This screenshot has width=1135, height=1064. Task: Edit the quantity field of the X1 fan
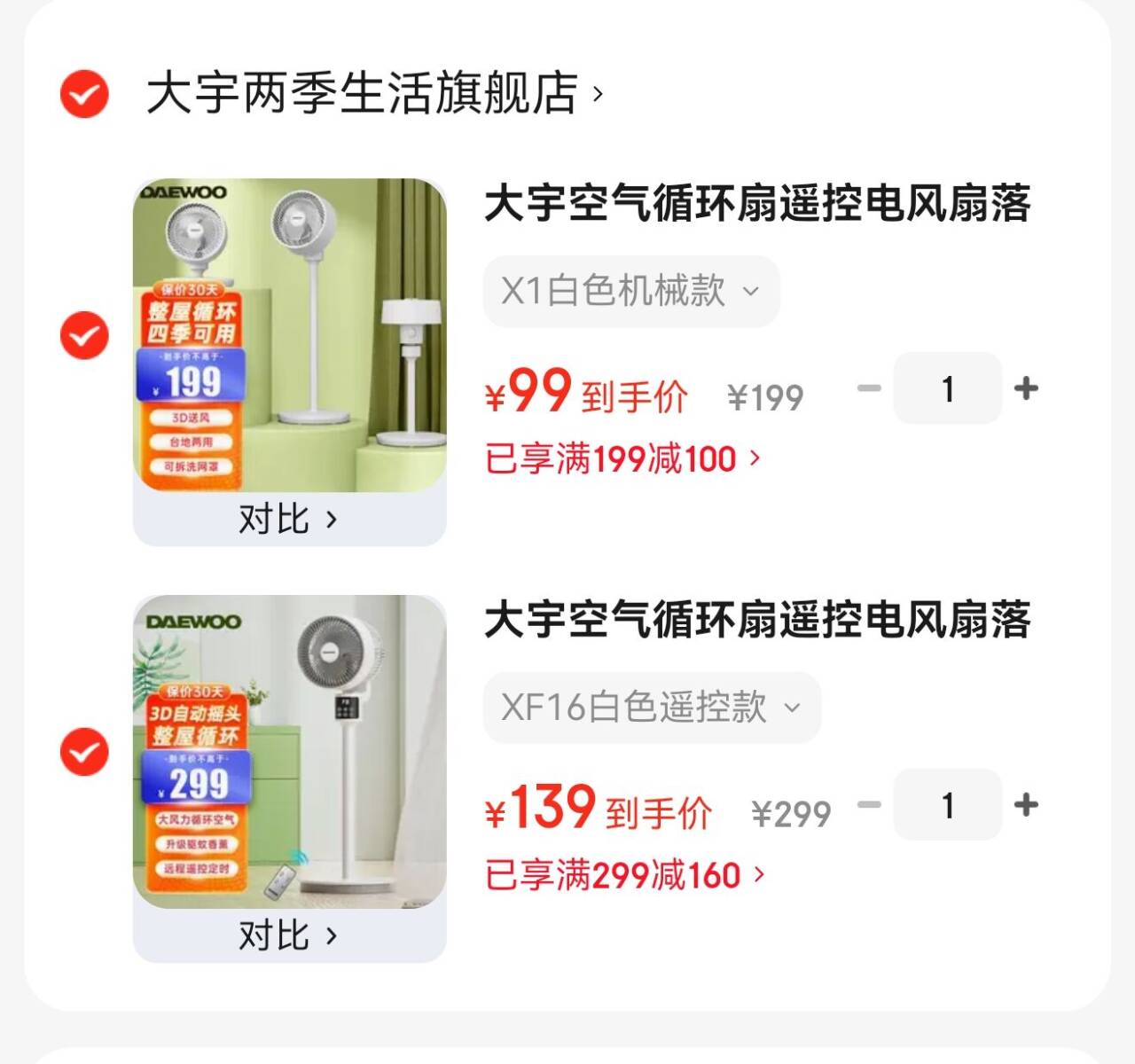coord(947,388)
